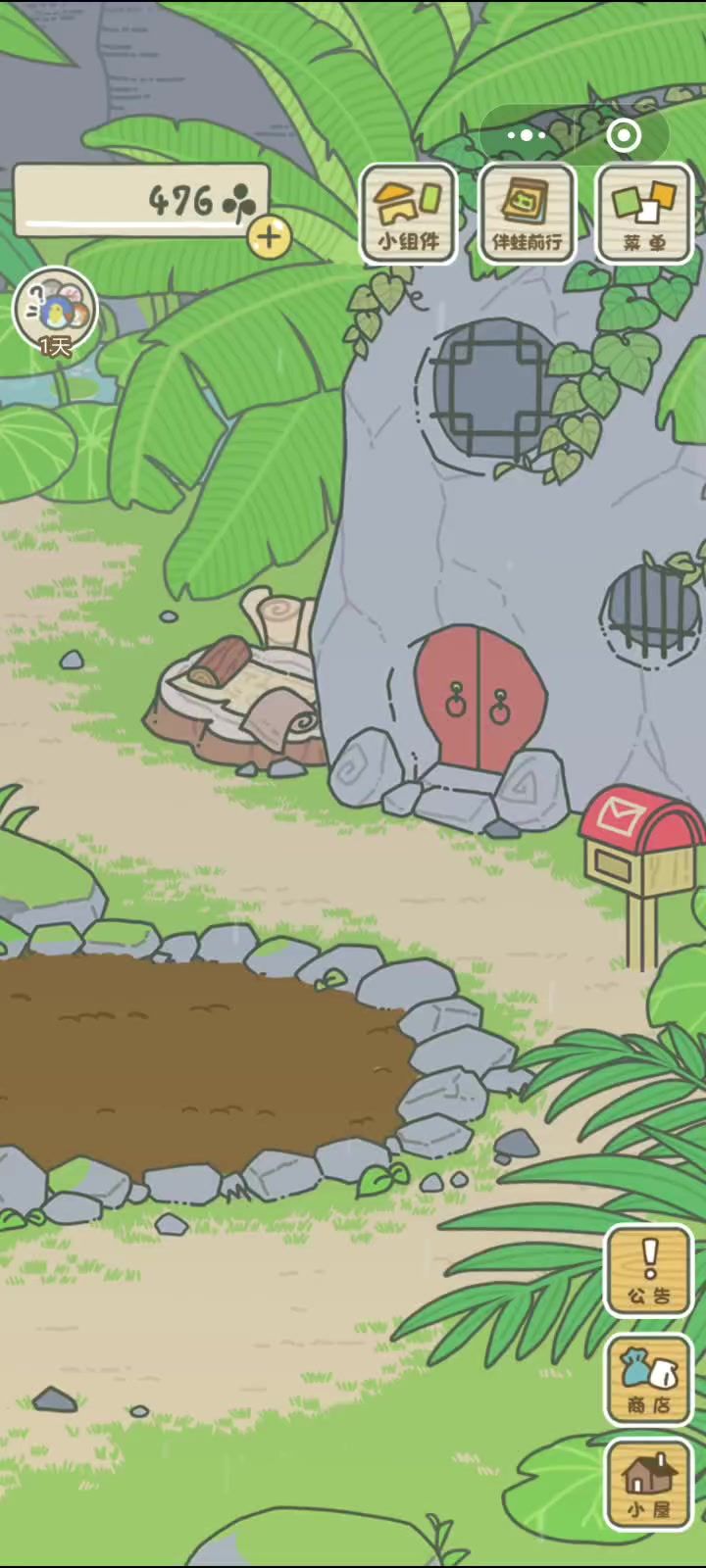Viewport: 706px width, 1568px height.
Task: Open the 小组件 widget button
Action: coord(409,214)
